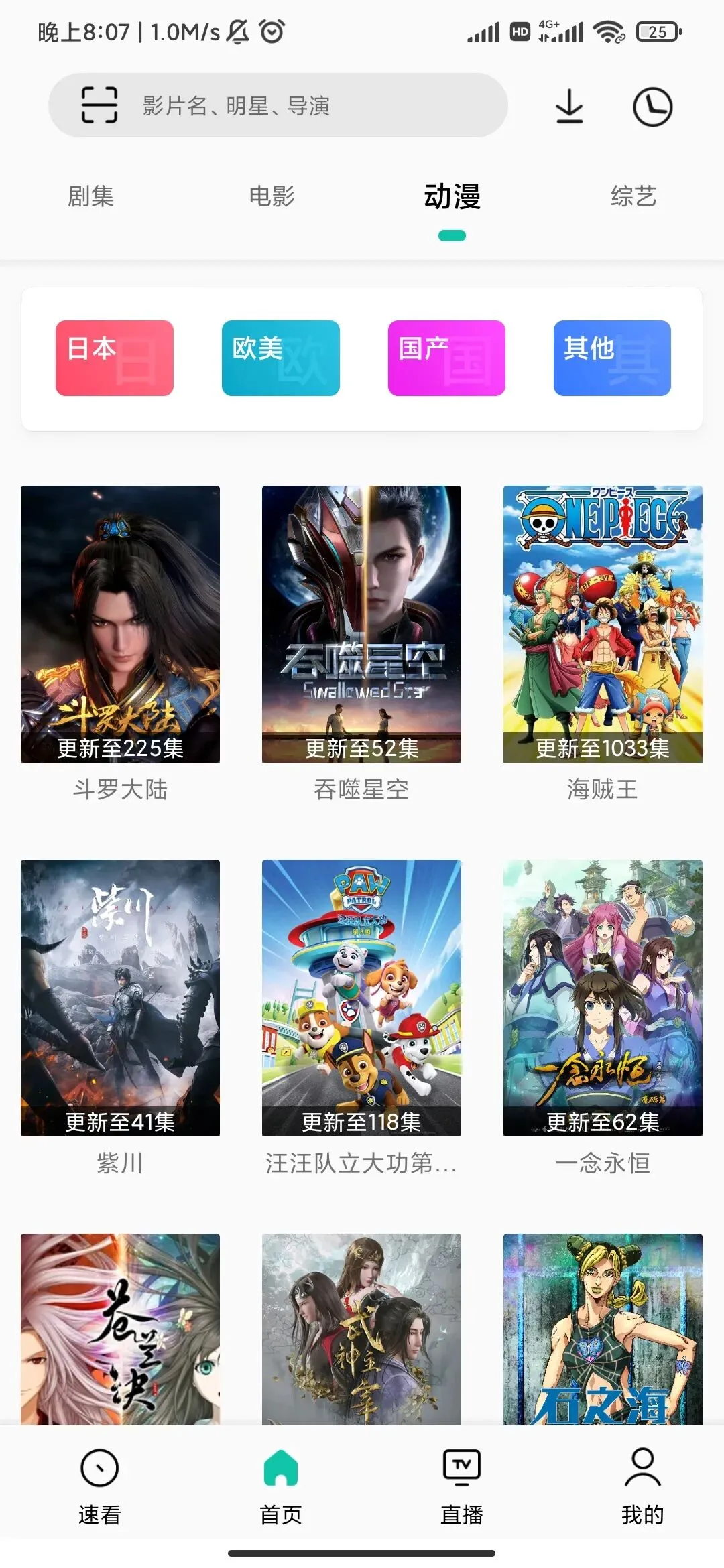The height and width of the screenshot is (1568, 724).
Task: Switch to the 电影 tab
Action: coord(271,196)
